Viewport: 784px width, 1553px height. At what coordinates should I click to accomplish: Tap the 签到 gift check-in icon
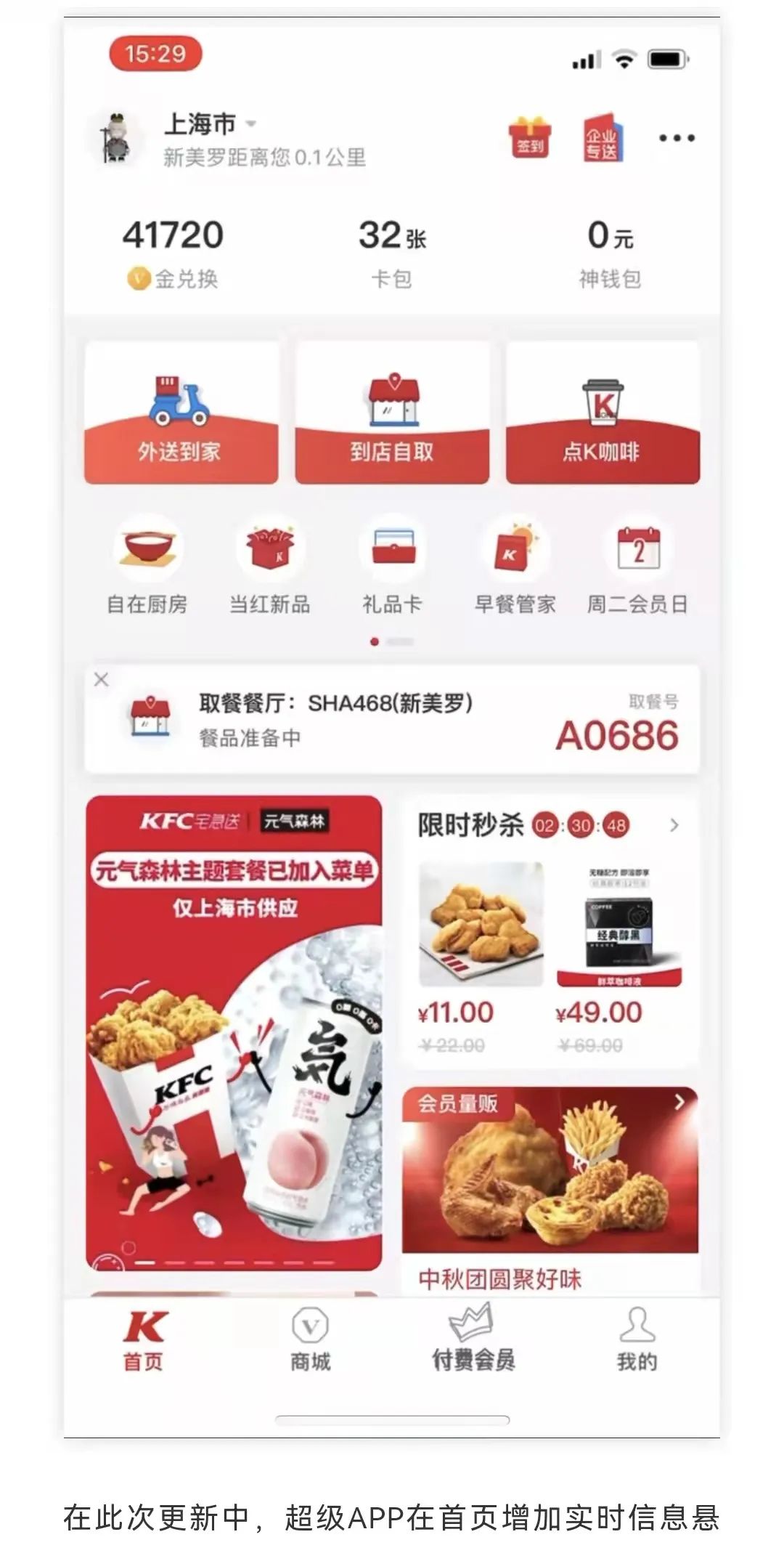pos(529,137)
